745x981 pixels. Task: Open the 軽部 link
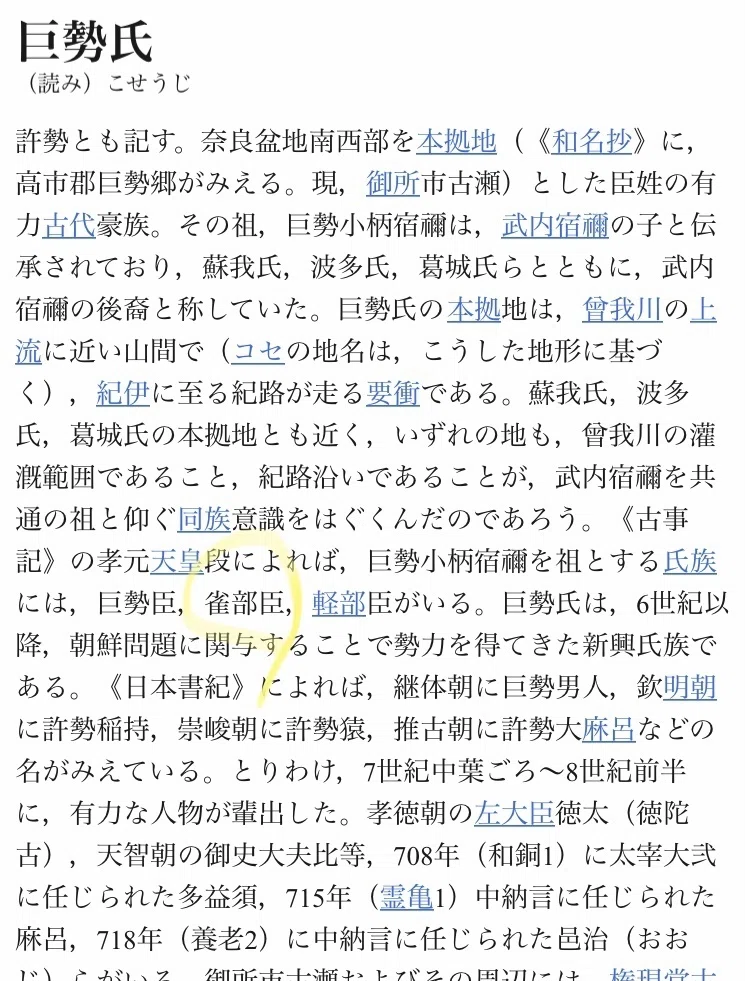[x=338, y=602]
